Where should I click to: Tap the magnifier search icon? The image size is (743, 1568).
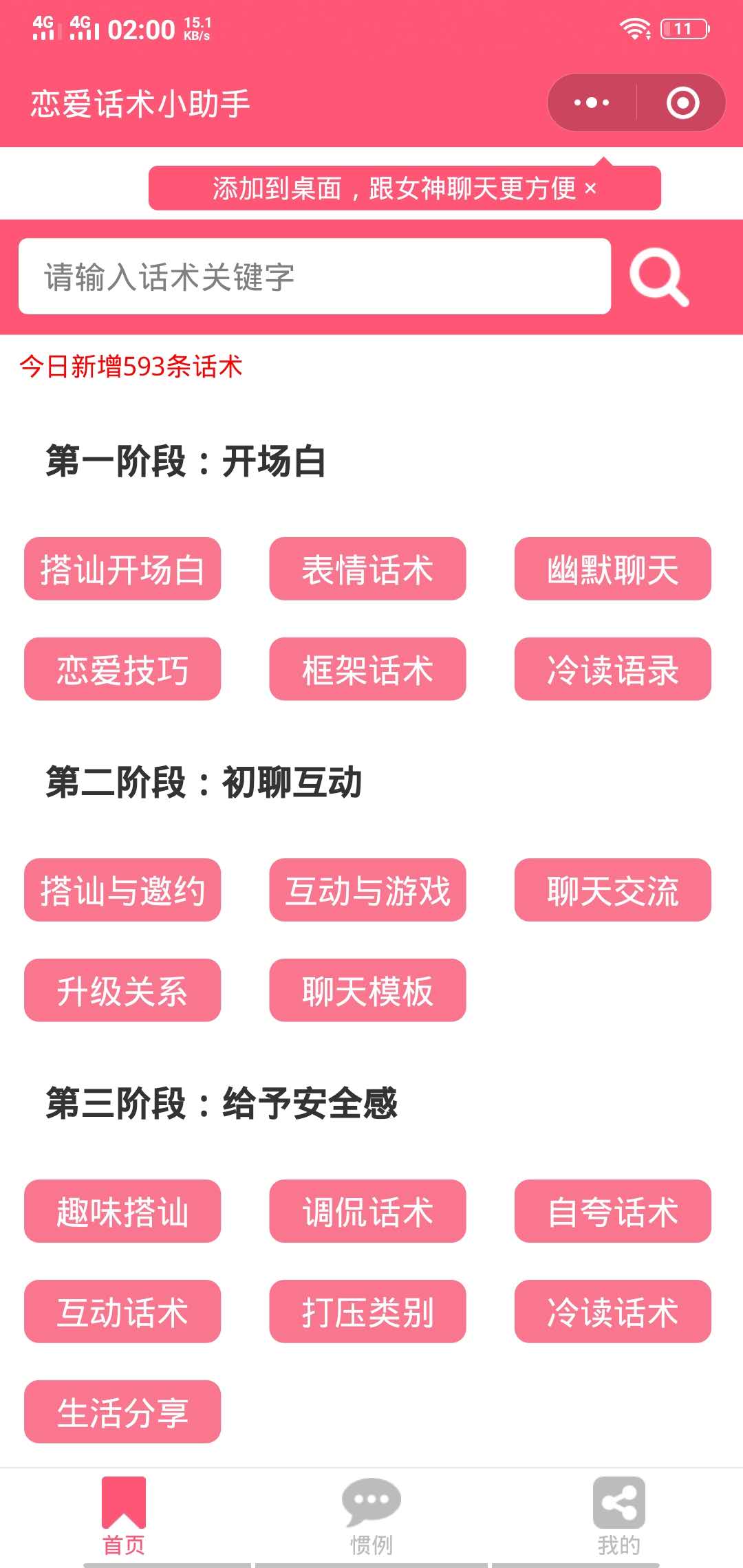point(658,276)
